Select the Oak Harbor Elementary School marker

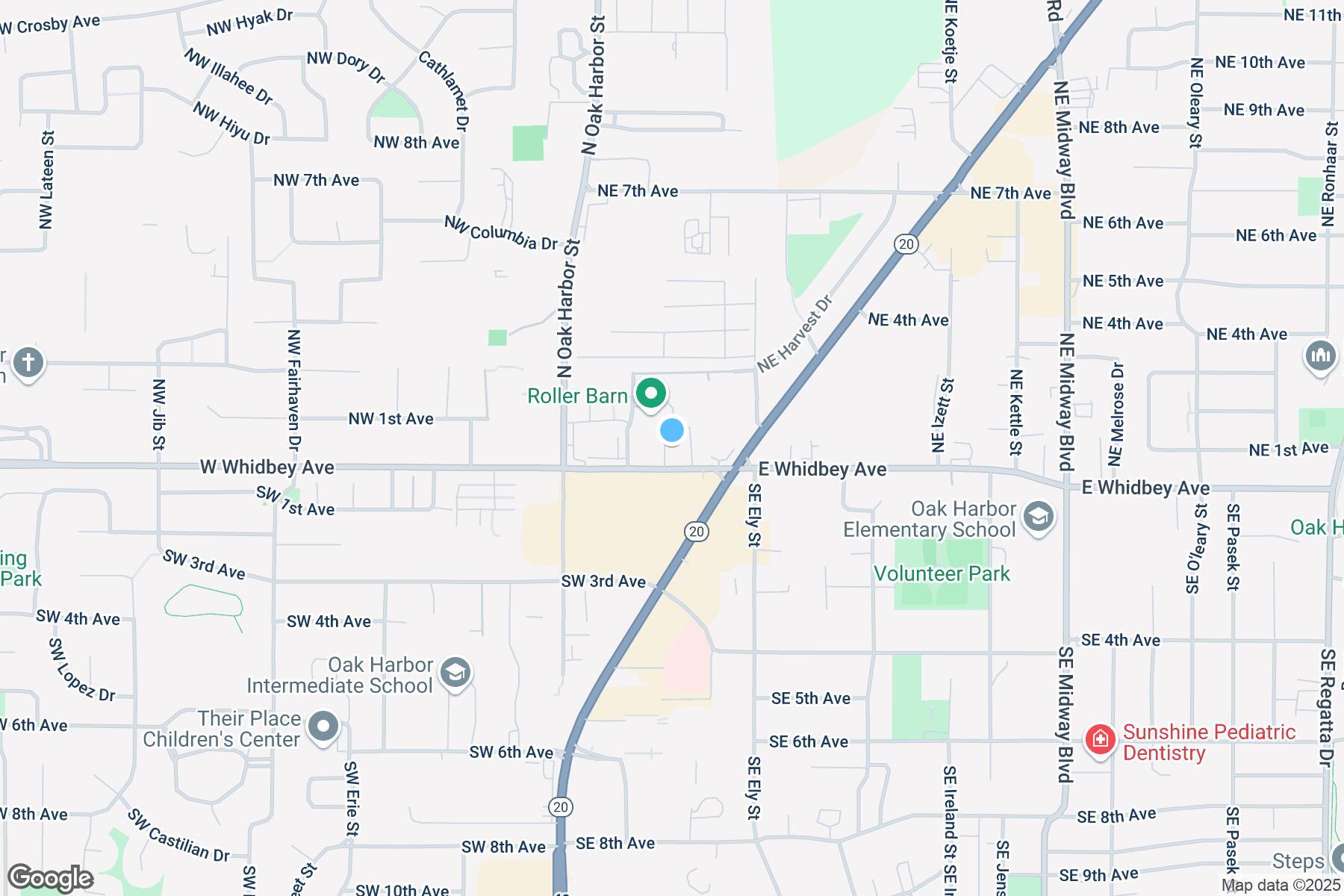(x=1039, y=517)
